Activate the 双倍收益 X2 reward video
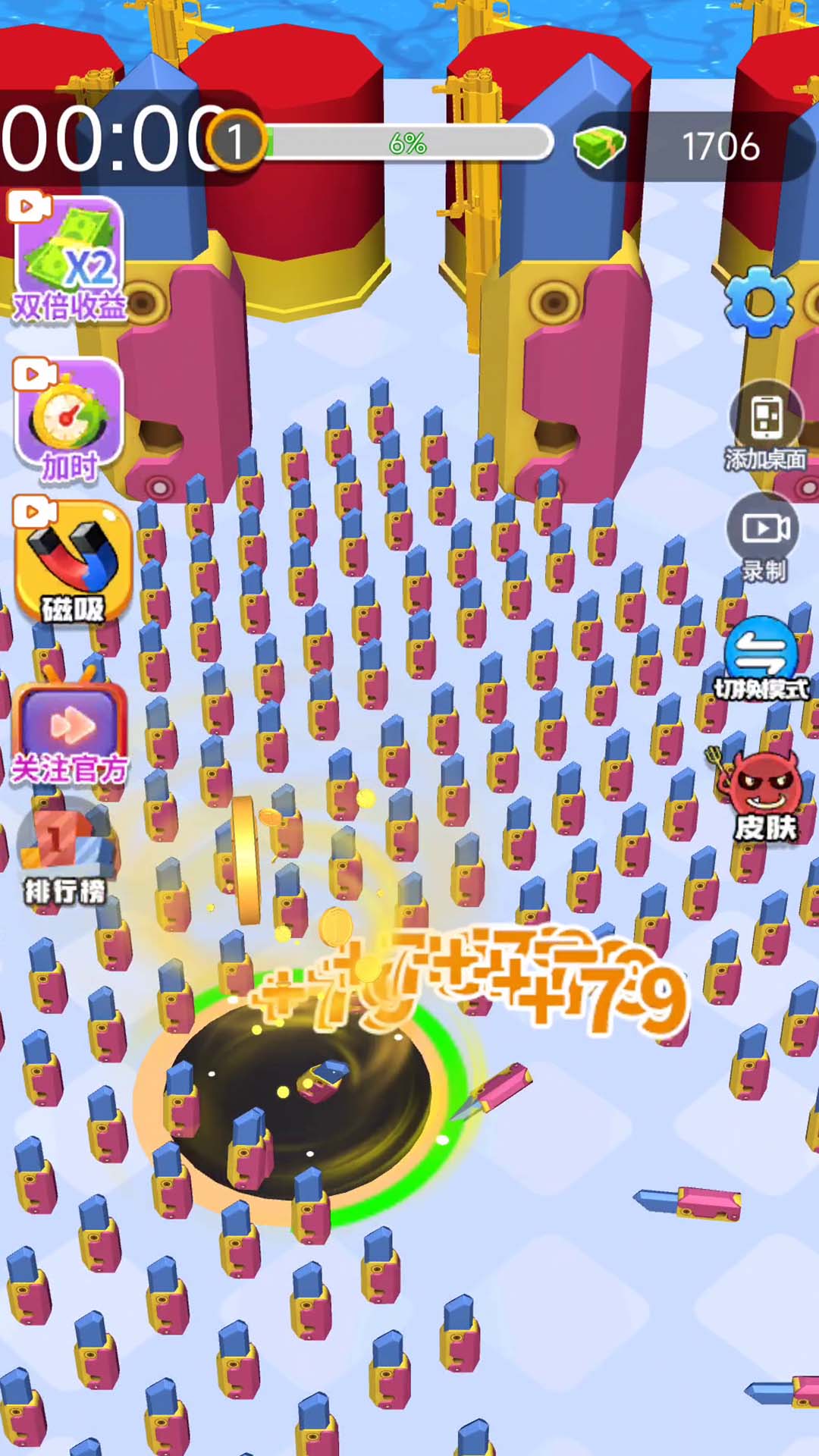Screen dimensions: 819x1456 (68, 258)
